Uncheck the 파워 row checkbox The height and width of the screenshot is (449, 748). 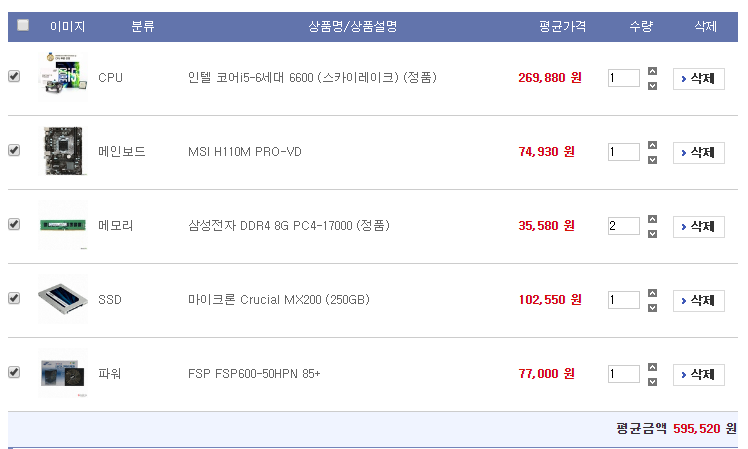[14, 372]
